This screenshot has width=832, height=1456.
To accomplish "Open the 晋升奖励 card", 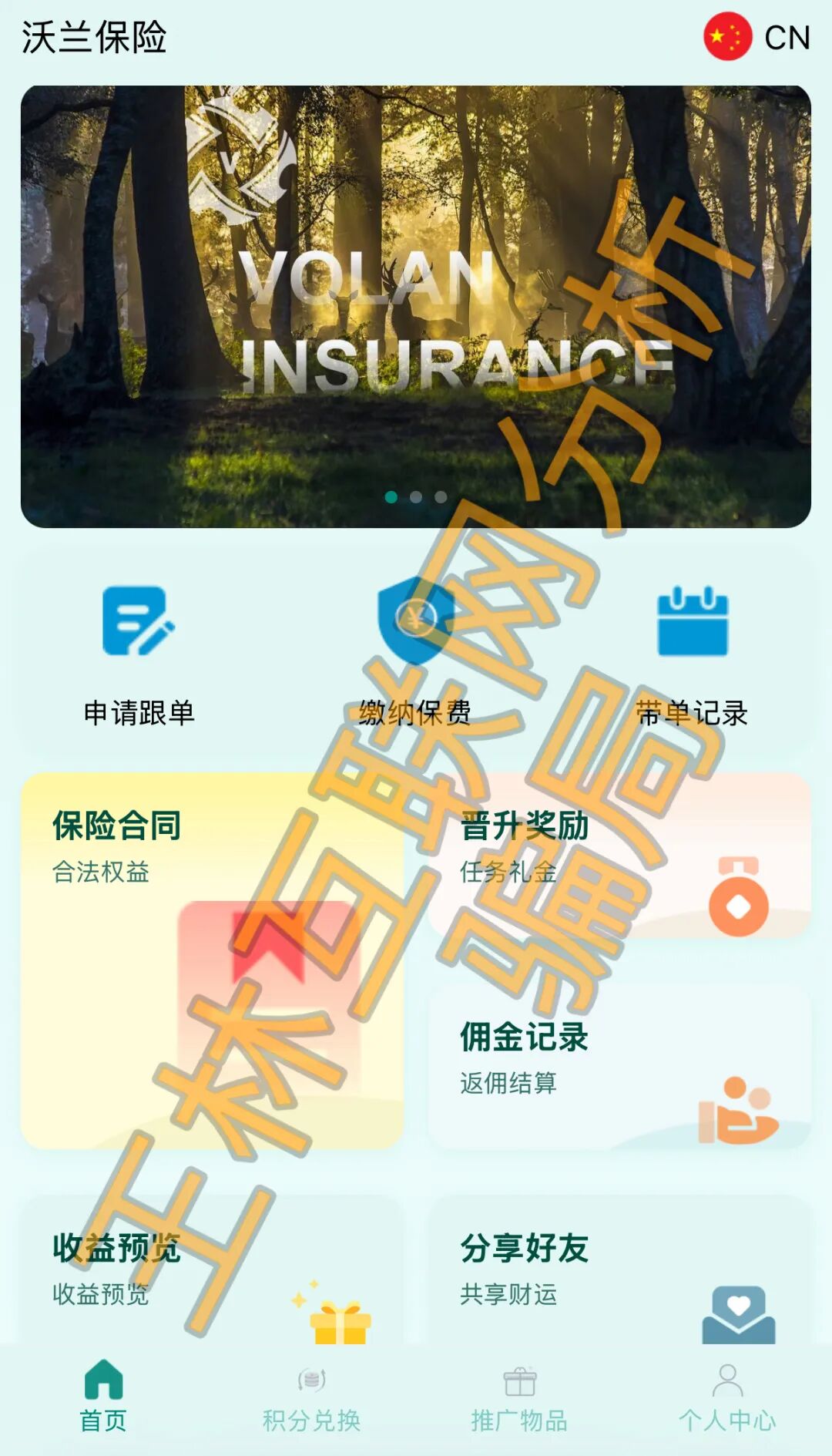I will (619, 856).
